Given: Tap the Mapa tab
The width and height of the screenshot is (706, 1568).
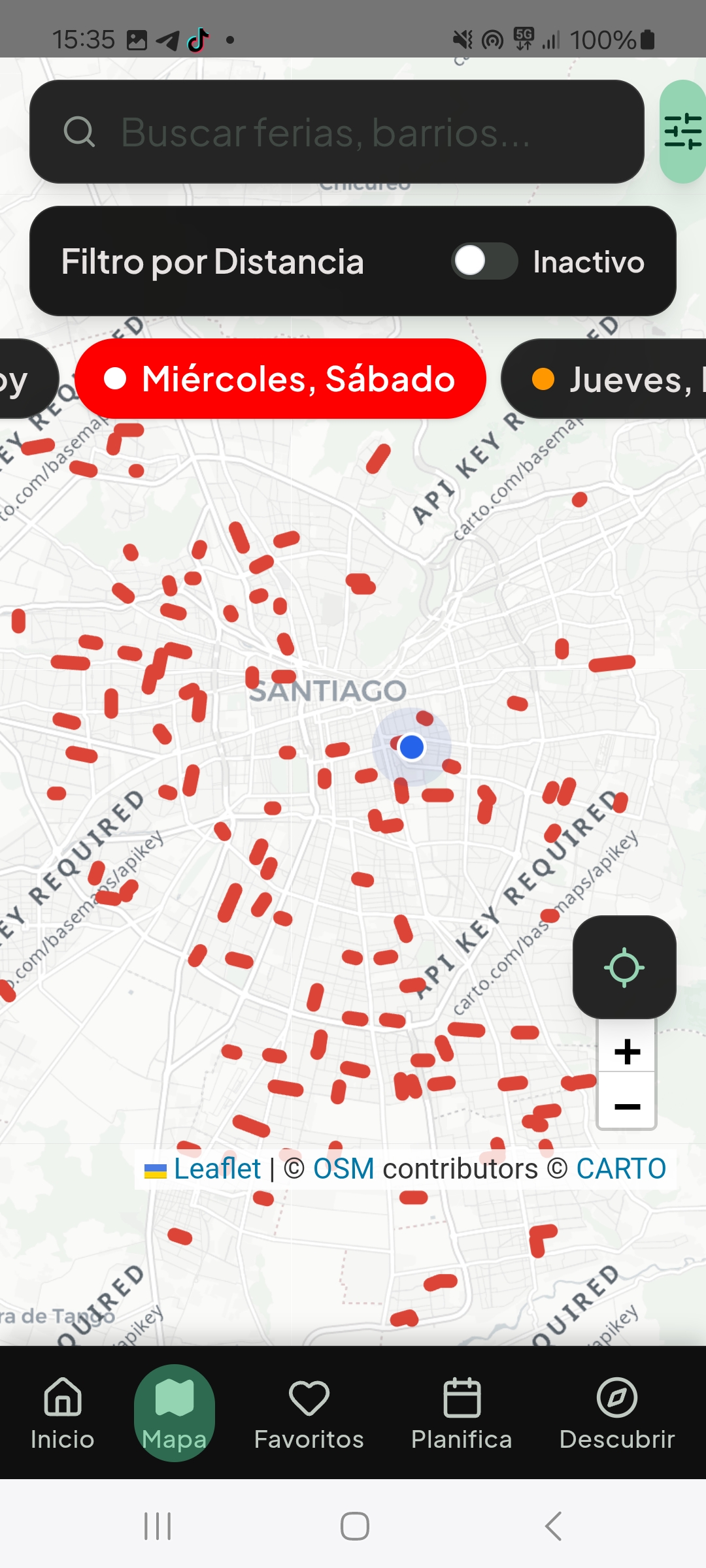Looking at the screenshot, I should pyautogui.click(x=175, y=1413).
